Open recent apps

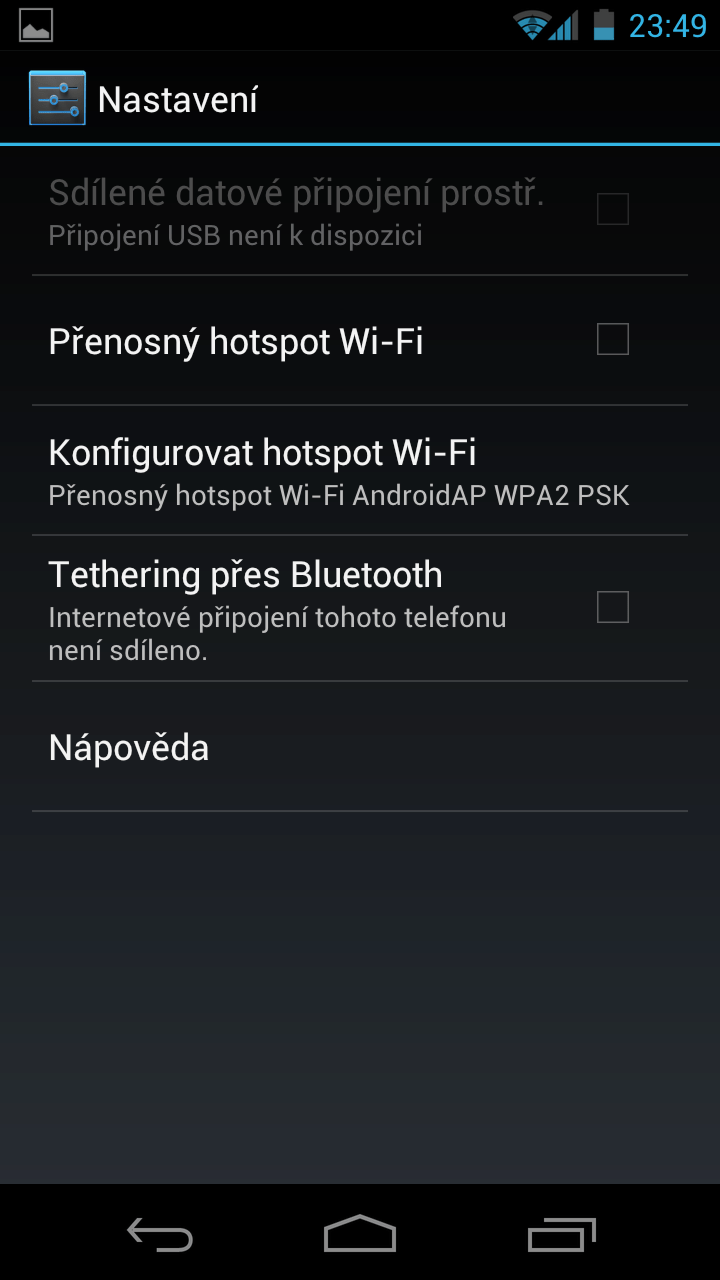[x=561, y=1233]
